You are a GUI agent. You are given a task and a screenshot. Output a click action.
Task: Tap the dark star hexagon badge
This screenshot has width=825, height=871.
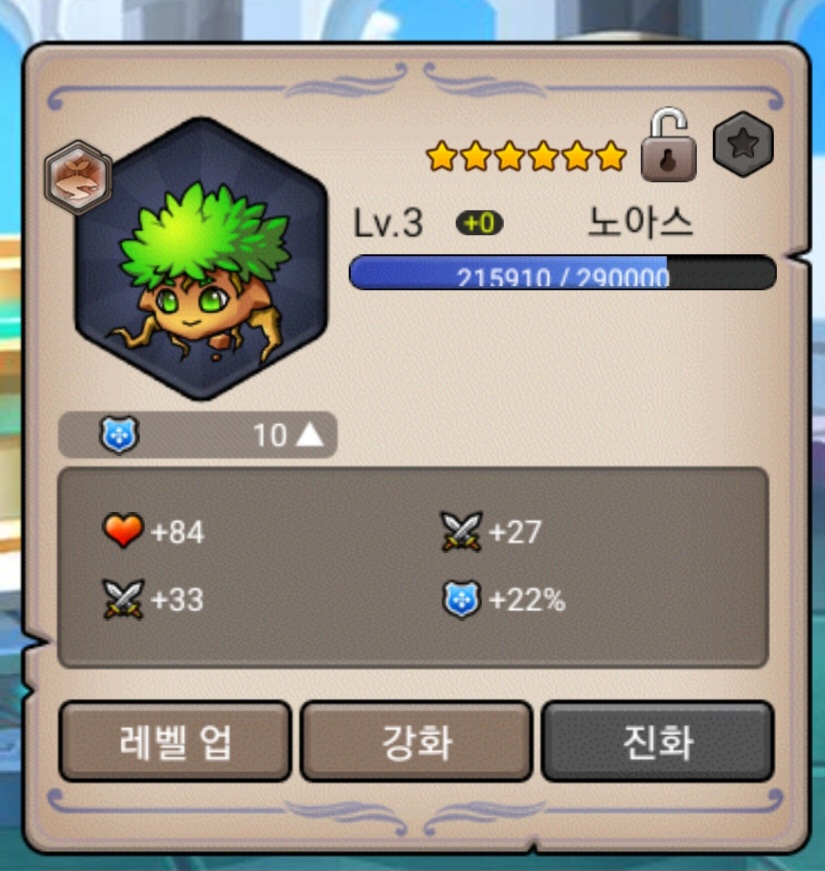click(x=743, y=146)
